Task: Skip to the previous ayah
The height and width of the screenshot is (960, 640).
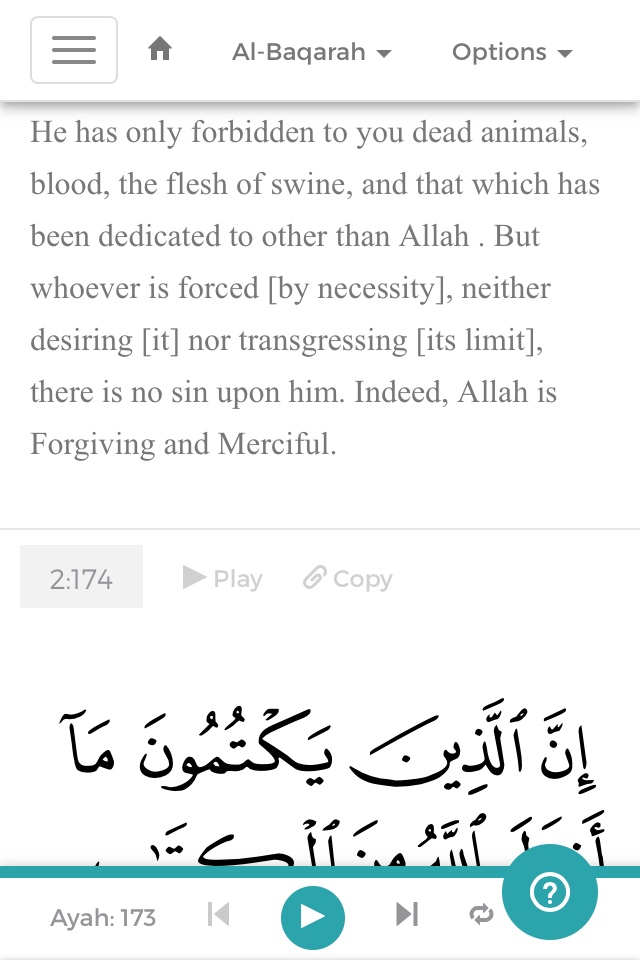Action: pos(219,914)
